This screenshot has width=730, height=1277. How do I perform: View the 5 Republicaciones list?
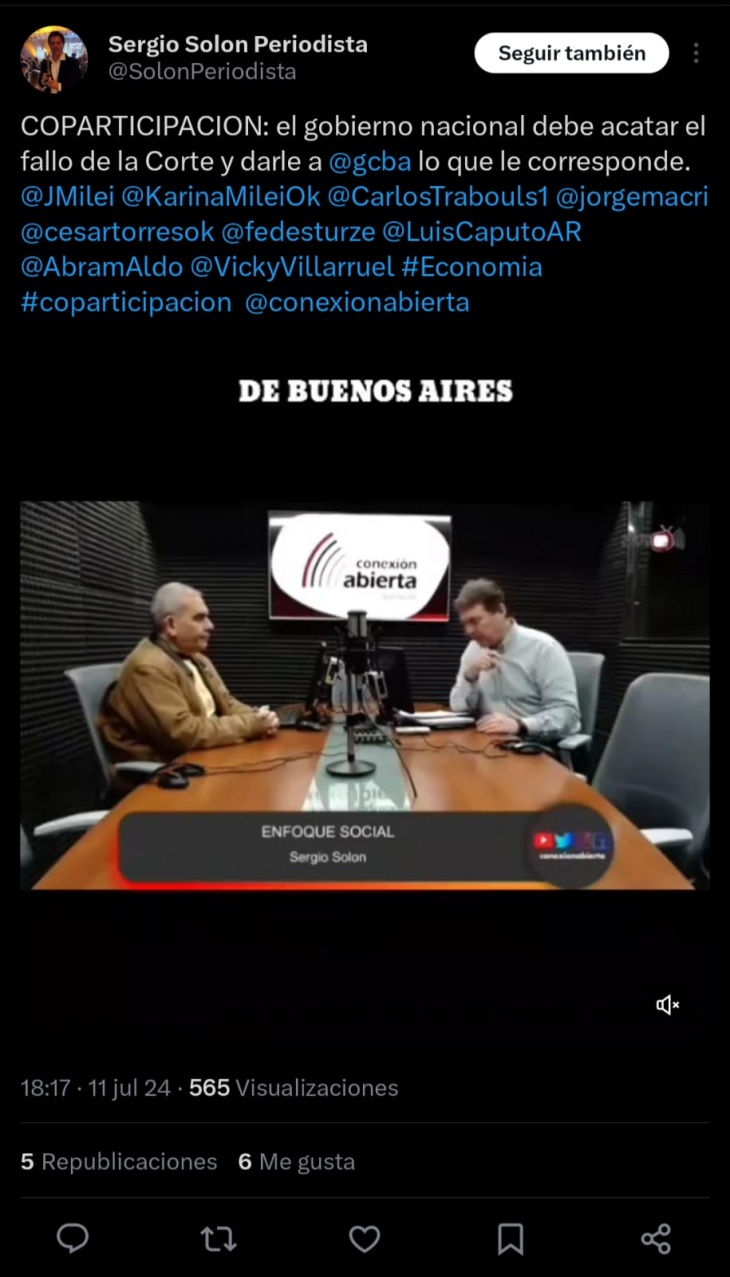[x=118, y=1161]
